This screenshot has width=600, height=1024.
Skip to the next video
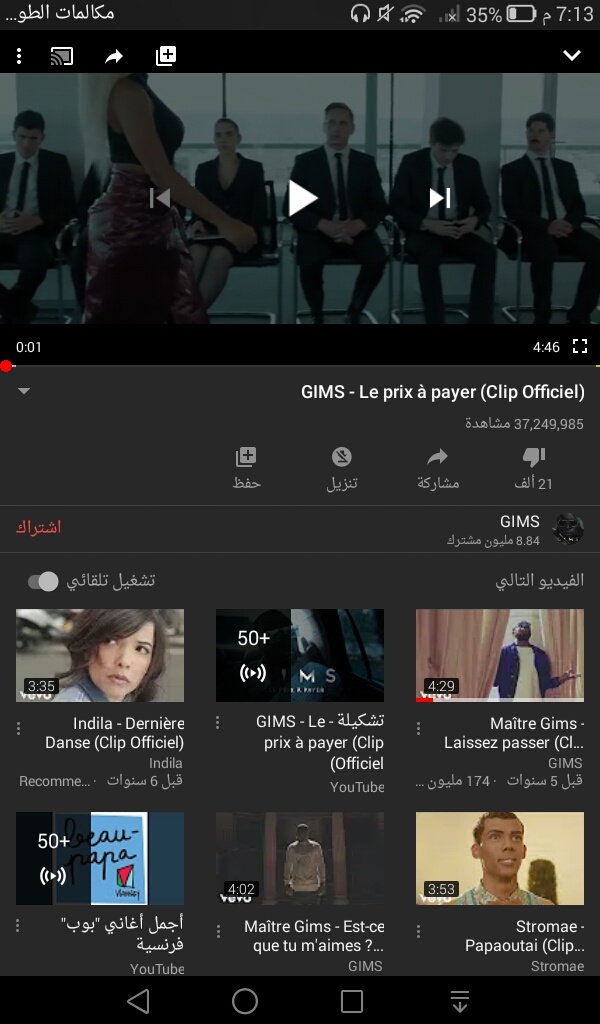click(440, 198)
